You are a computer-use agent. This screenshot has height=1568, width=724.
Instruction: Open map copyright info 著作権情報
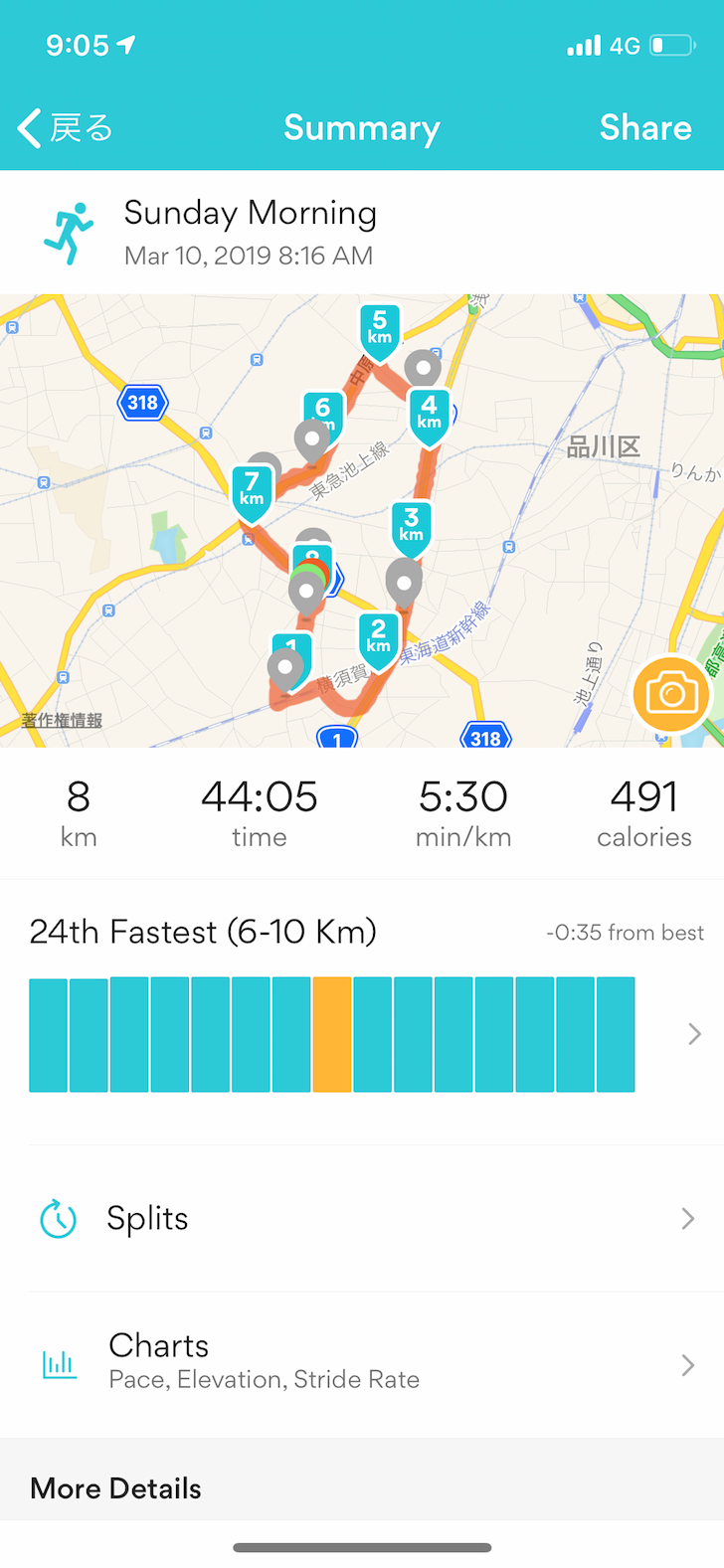(x=62, y=720)
